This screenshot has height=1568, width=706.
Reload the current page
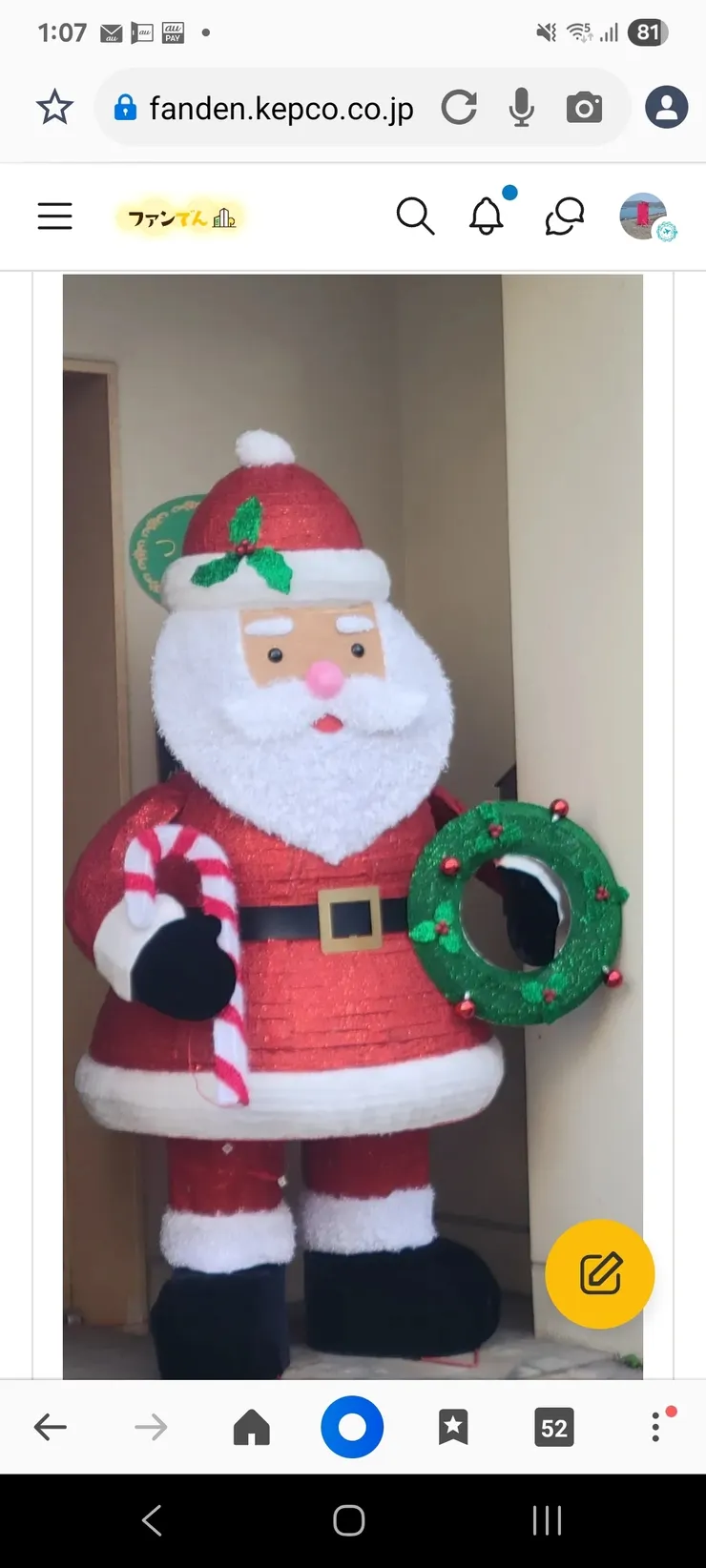pyautogui.click(x=459, y=108)
